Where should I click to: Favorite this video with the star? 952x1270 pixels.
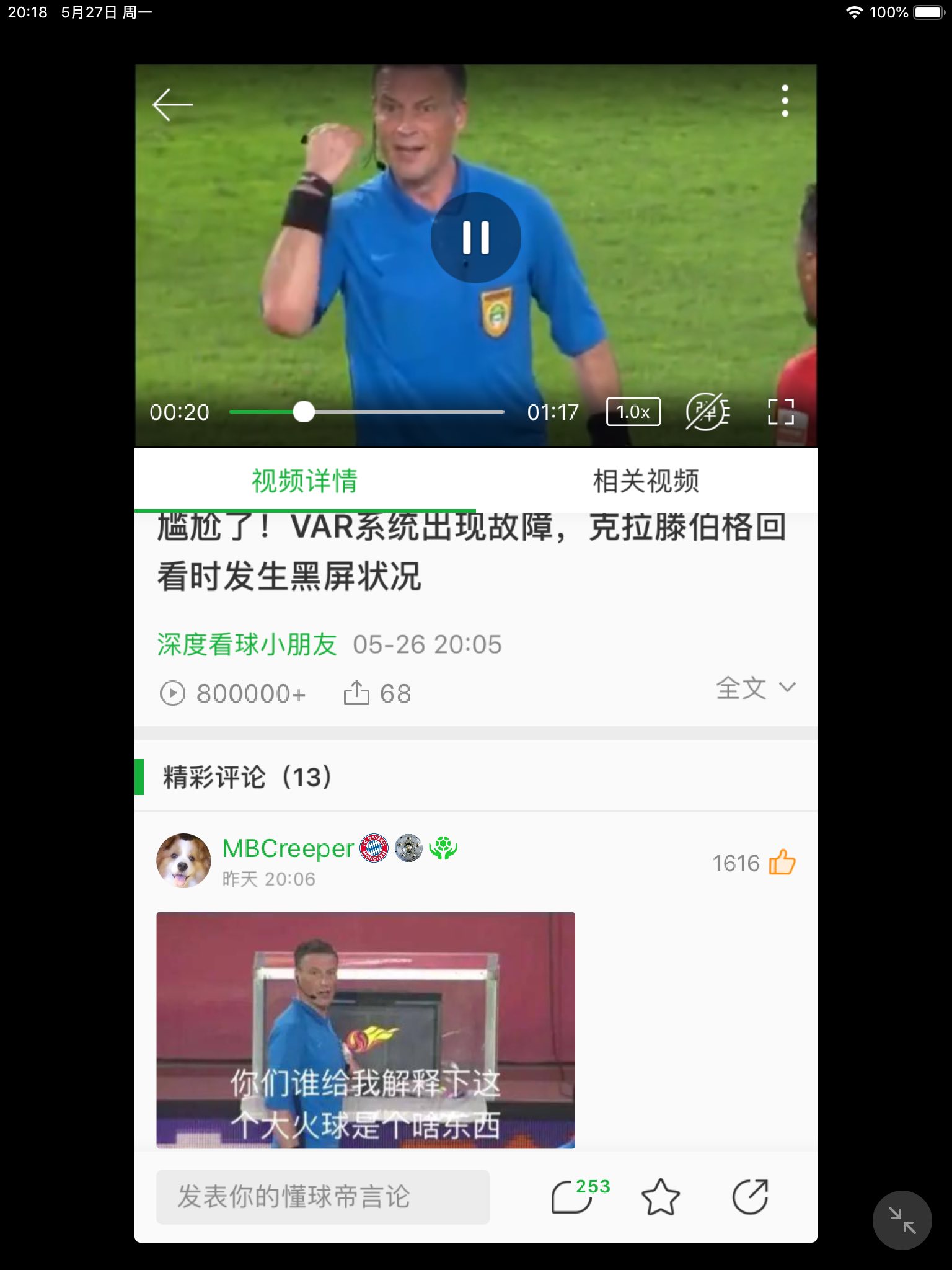point(660,1197)
